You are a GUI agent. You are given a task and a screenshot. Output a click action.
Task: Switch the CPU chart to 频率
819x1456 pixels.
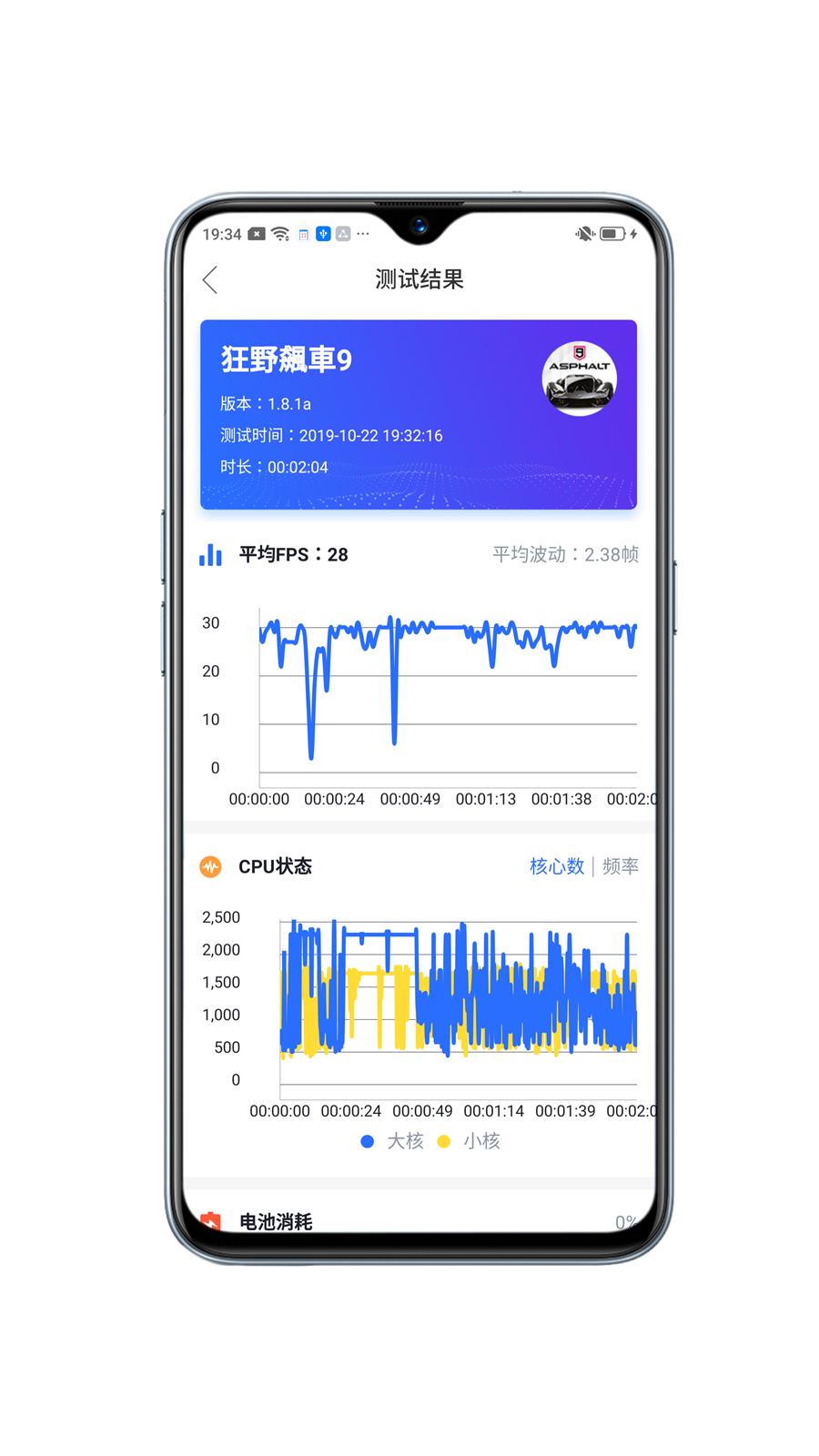coord(620,866)
